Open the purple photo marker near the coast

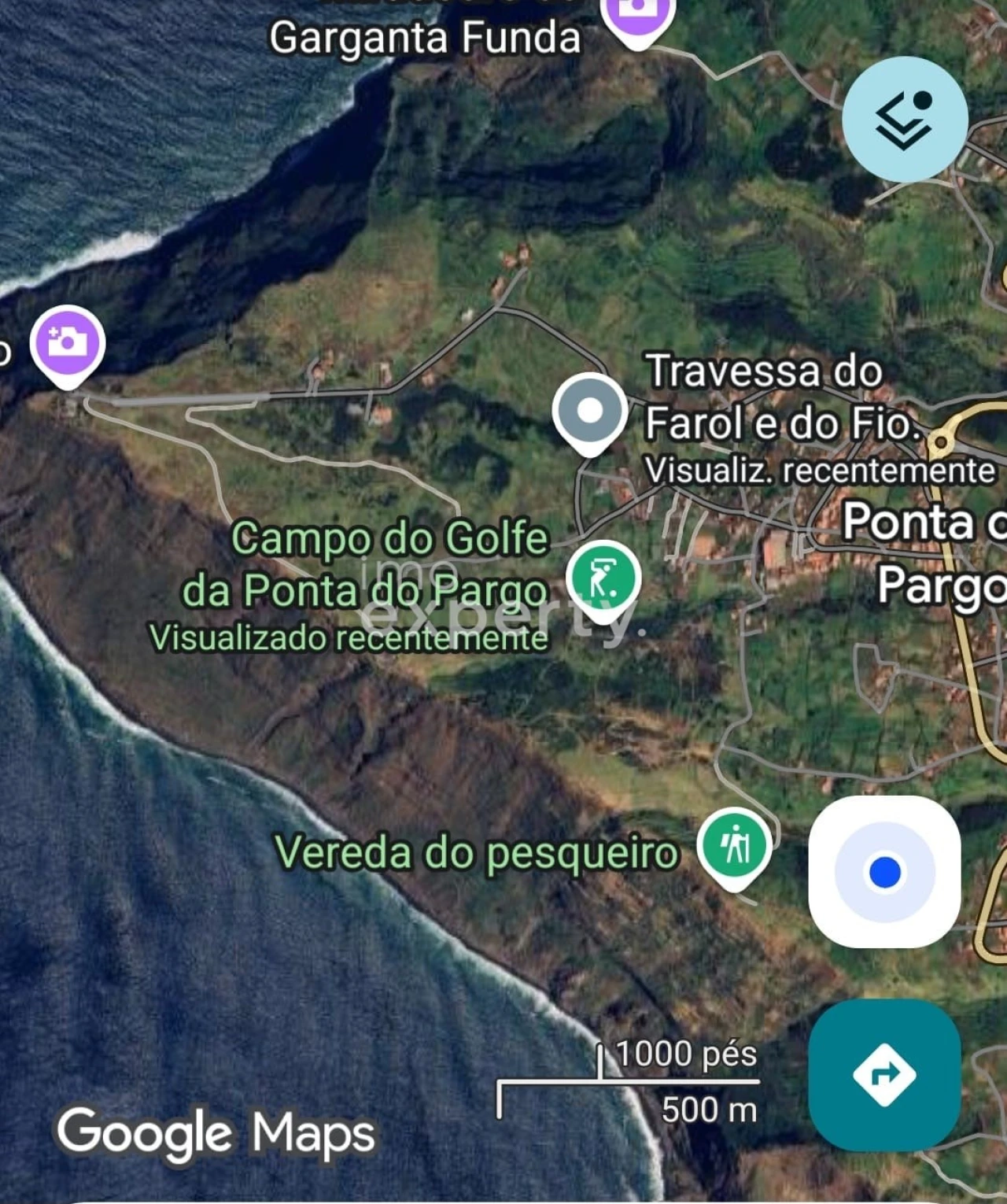point(66,344)
